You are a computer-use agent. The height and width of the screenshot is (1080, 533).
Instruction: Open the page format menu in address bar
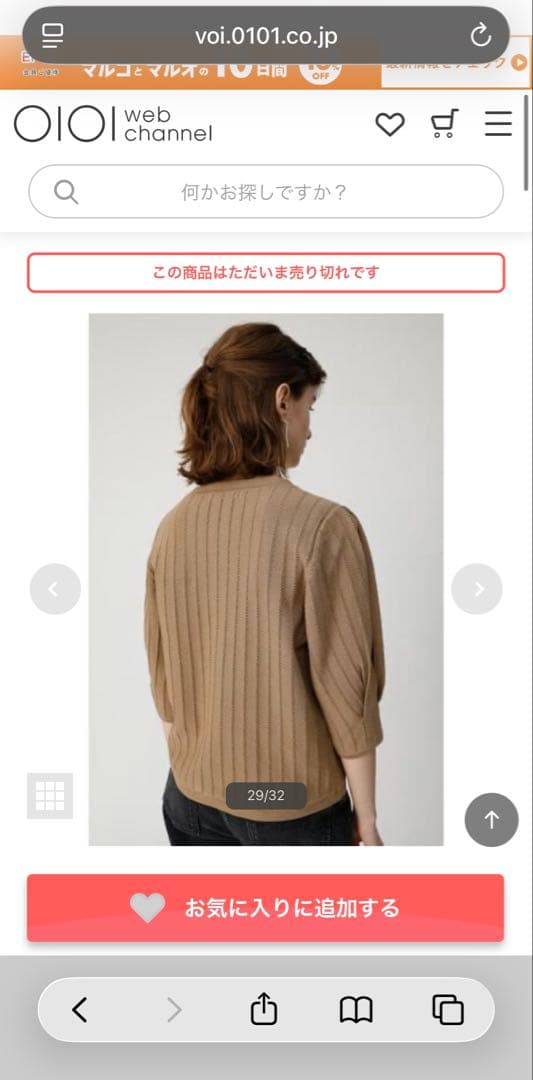pos(52,36)
